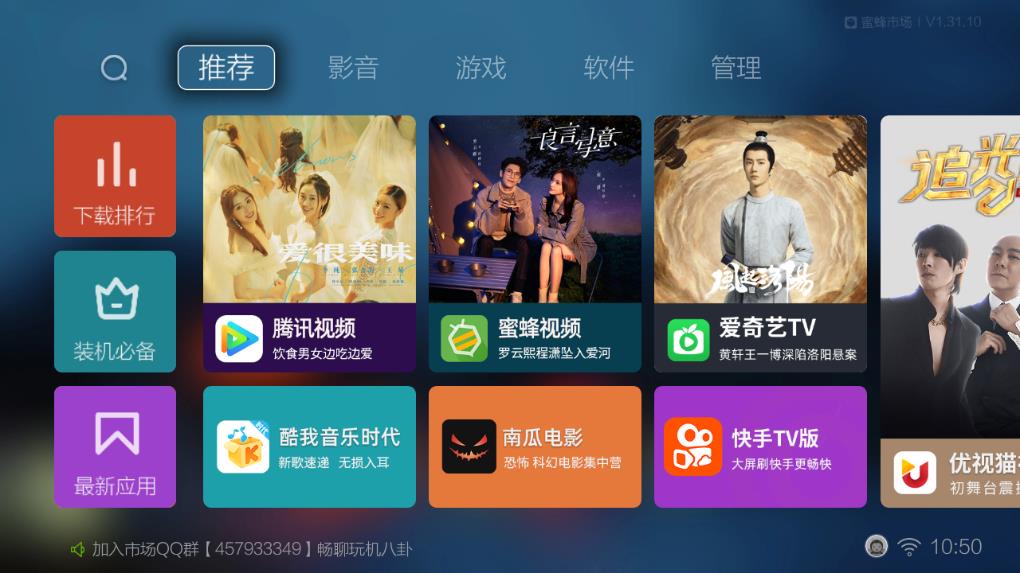Go to the 软件 tab
This screenshot has height=573, width=1020.
coord(608,68)
